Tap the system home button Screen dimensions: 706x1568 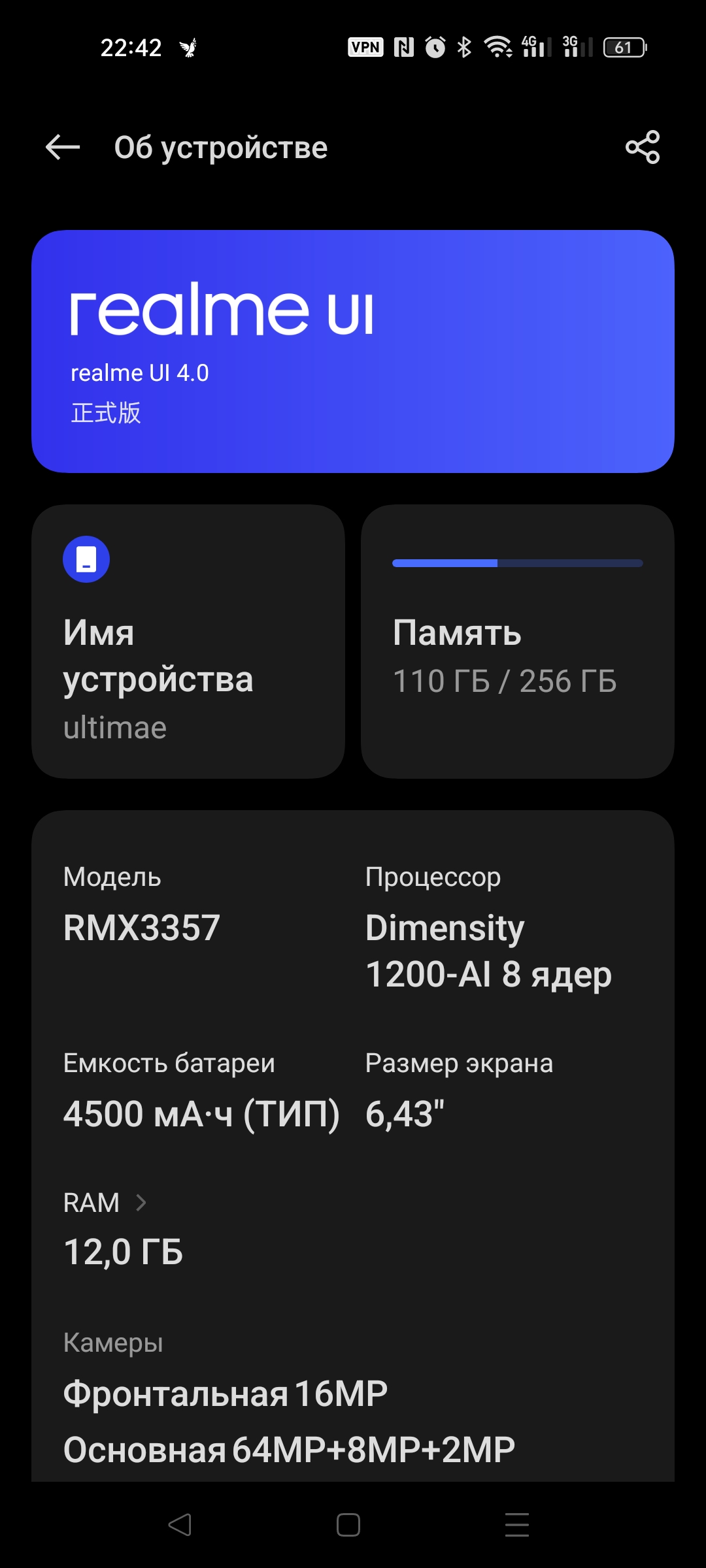pos(348,1525)
